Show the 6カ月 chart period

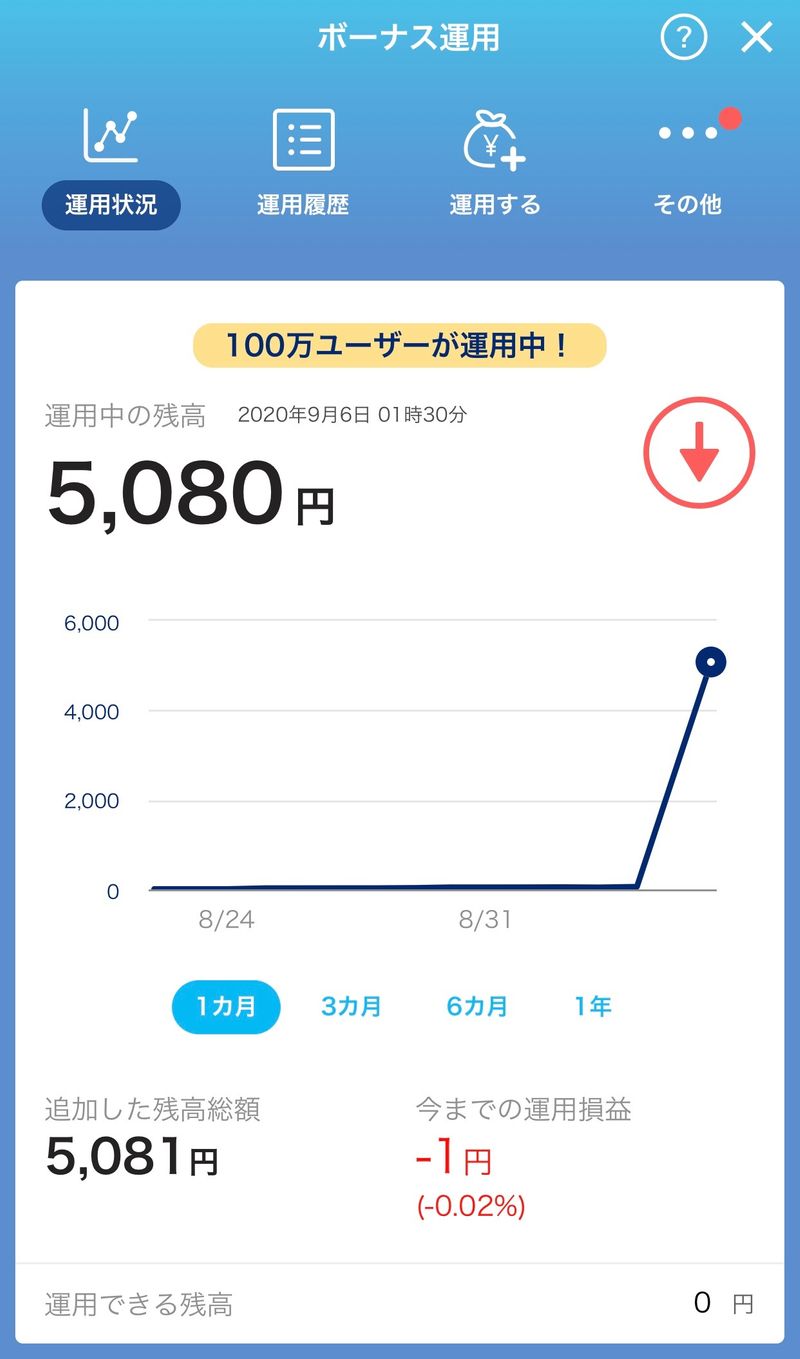477,1006
